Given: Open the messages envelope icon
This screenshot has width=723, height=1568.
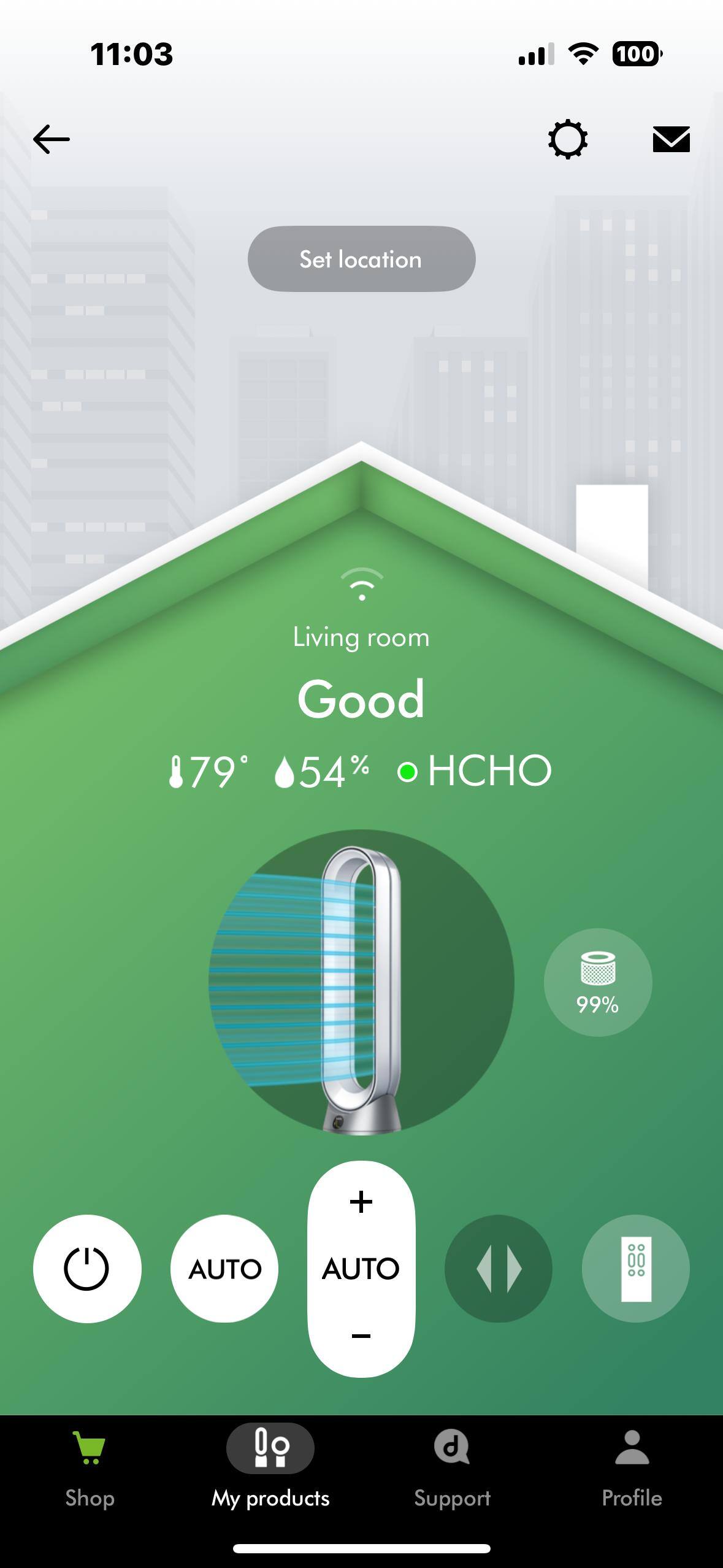Looking at the screenshot, I should point(671,139).
